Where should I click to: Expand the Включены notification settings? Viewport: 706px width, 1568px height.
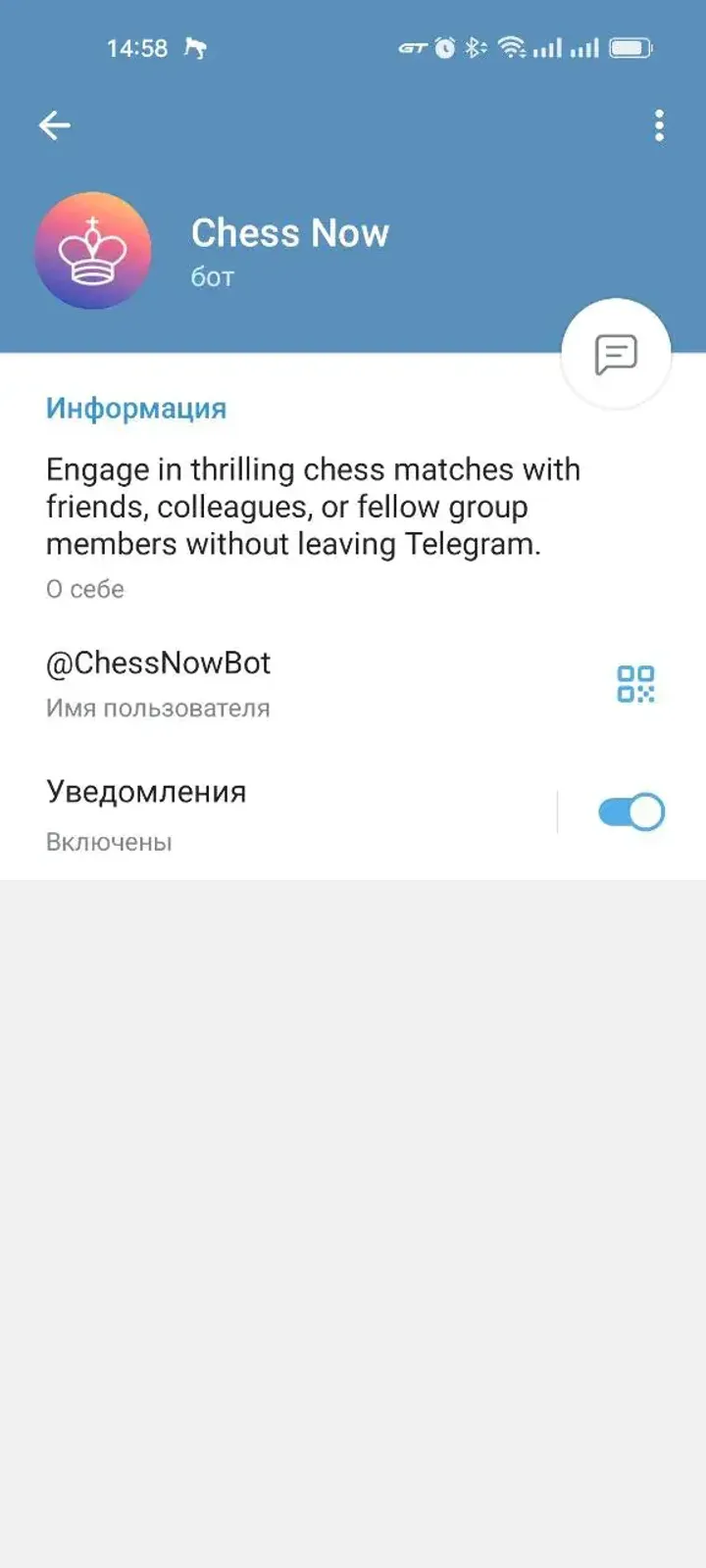click(108, 840)
